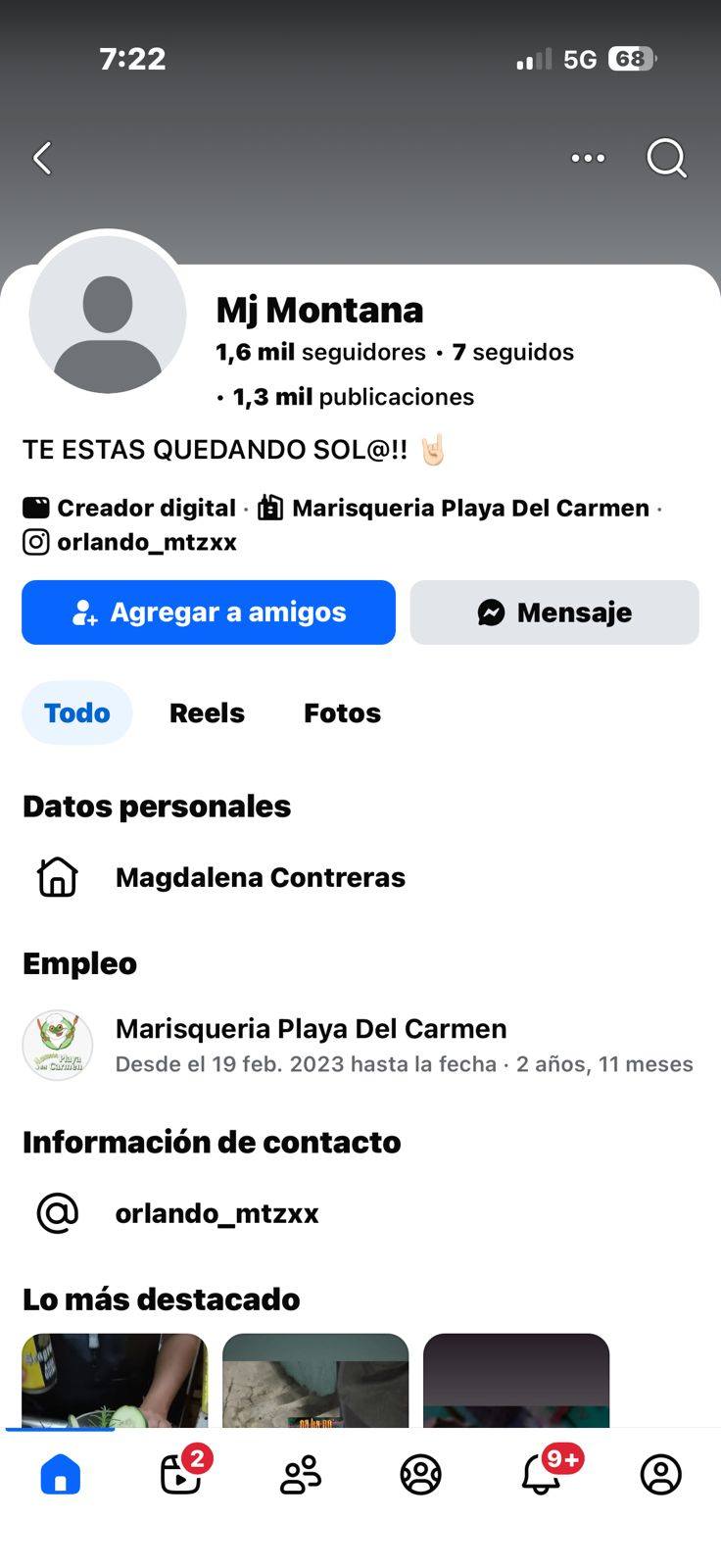Viewport: 721px width, 1568px height.
Task: Search within this profile
Action: tap(666, 158)
